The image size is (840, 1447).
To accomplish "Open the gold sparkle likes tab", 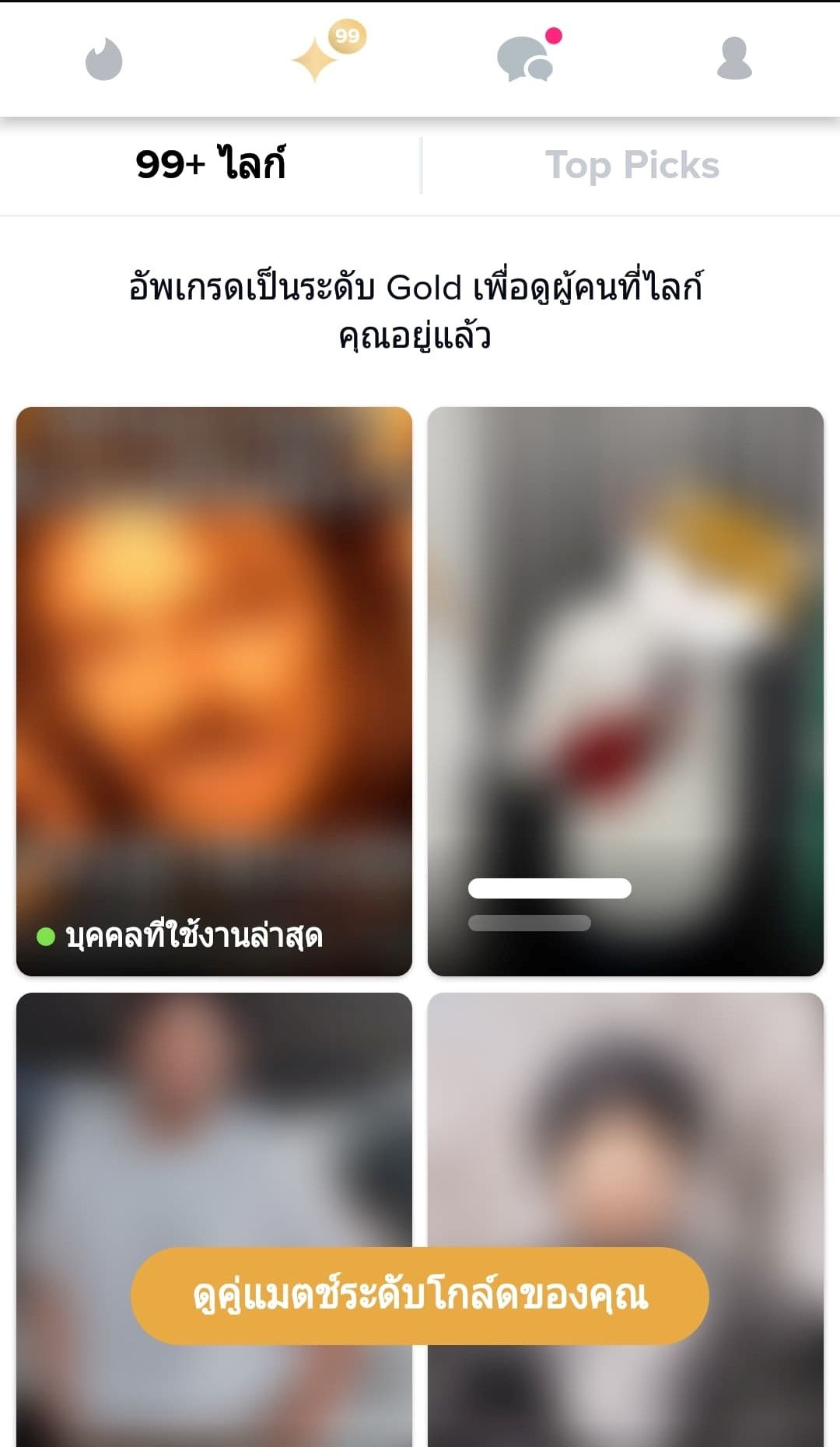I will pyautogui.click(x=316, y=60).
